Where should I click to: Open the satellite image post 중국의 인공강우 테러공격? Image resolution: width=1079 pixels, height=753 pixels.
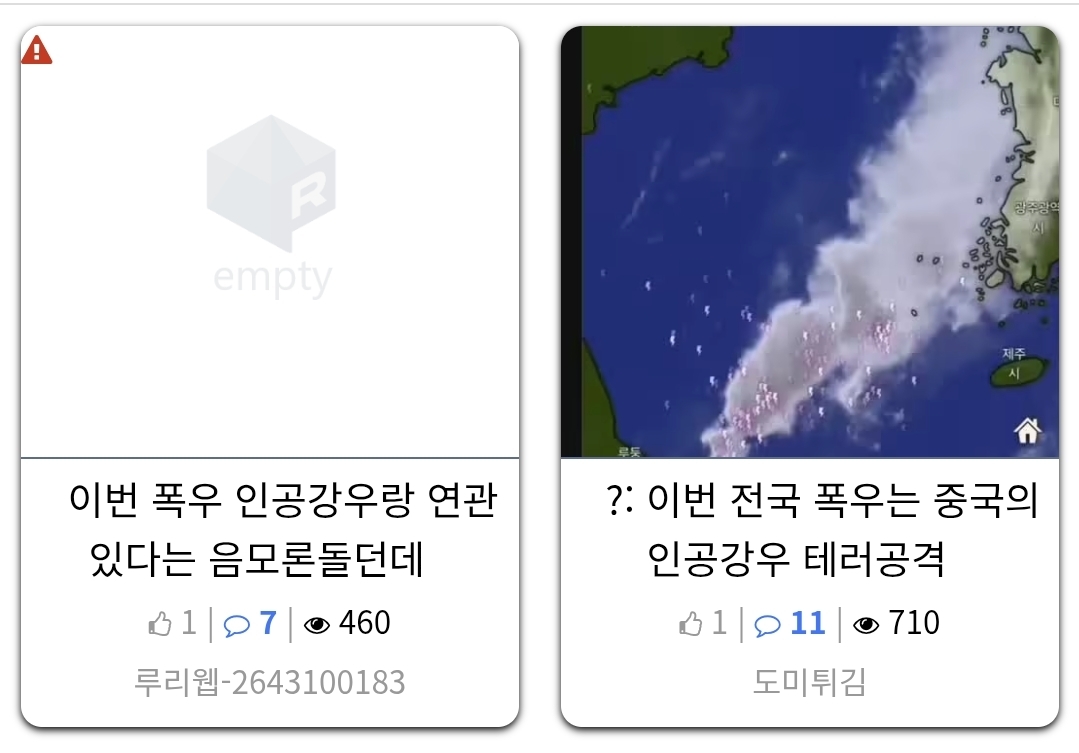tap(810, 242)
